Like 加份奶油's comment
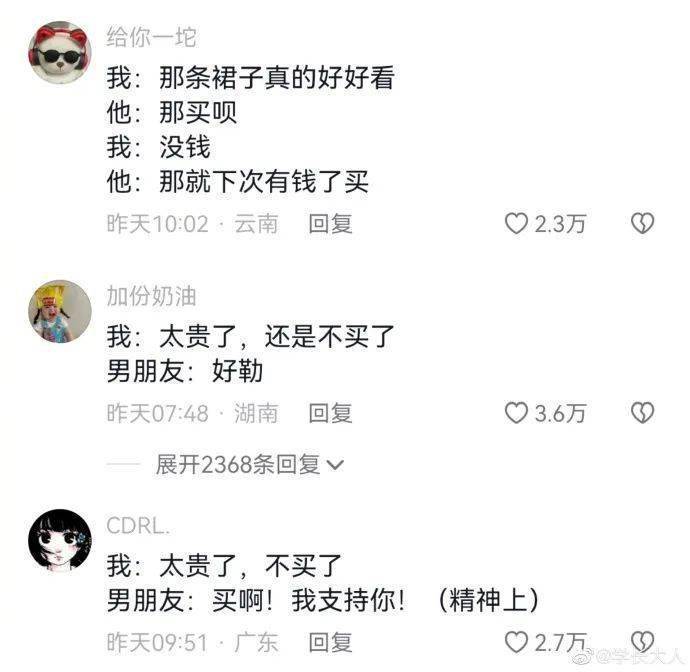Screen dimensions: 690x672 pos(515,412)
